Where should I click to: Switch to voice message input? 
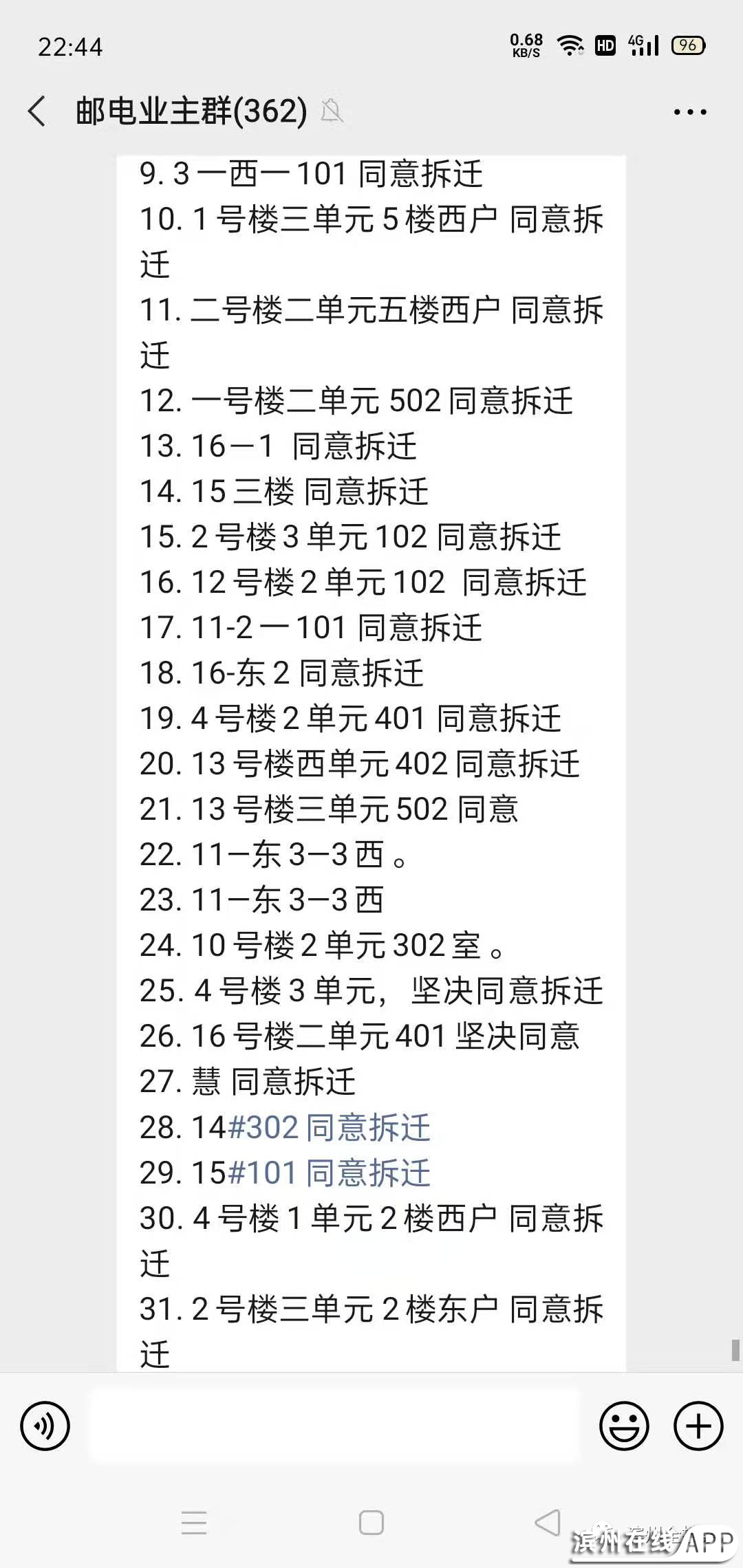pos(45,1426)
